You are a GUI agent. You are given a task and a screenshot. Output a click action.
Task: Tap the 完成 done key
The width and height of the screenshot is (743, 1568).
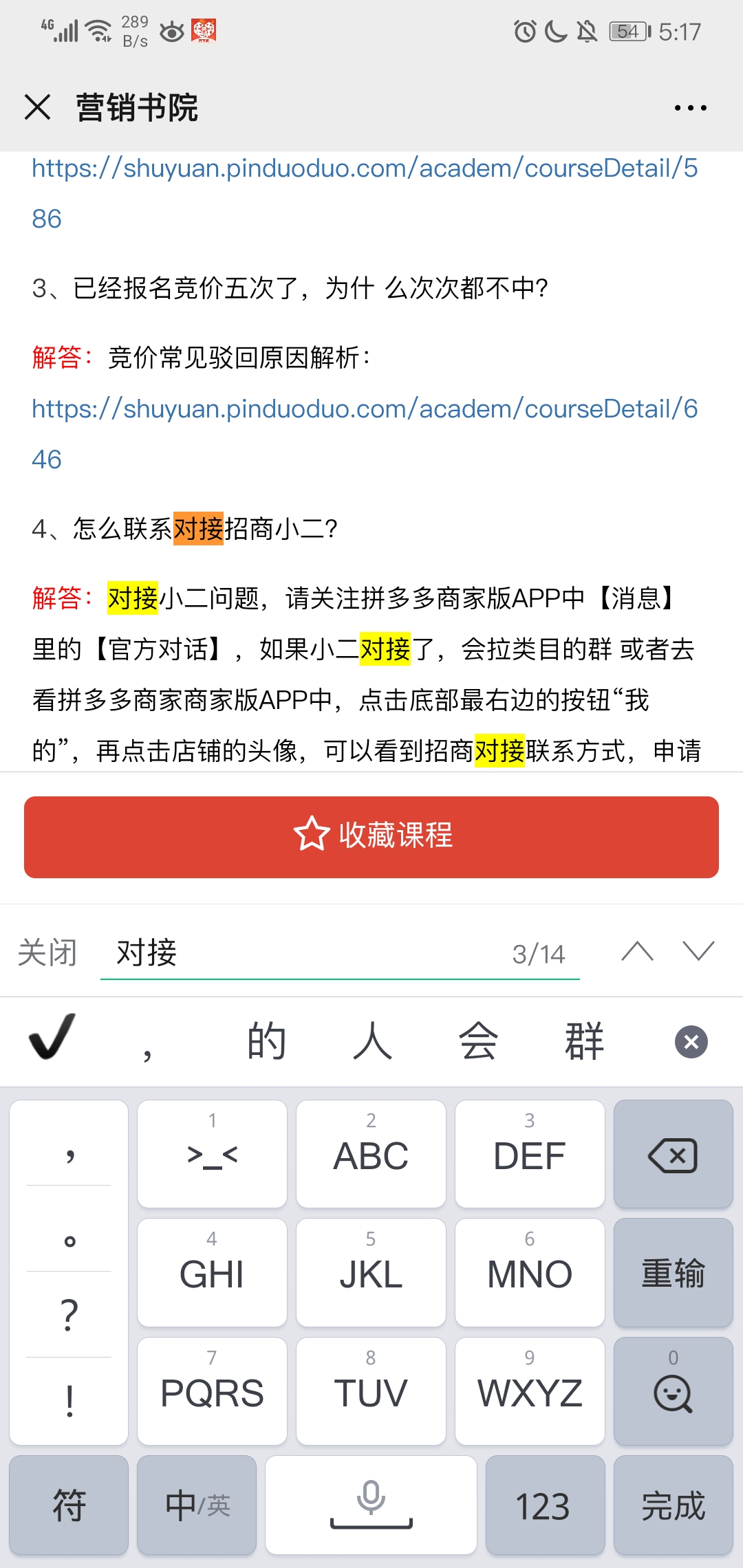click(x=673, y=1505)
